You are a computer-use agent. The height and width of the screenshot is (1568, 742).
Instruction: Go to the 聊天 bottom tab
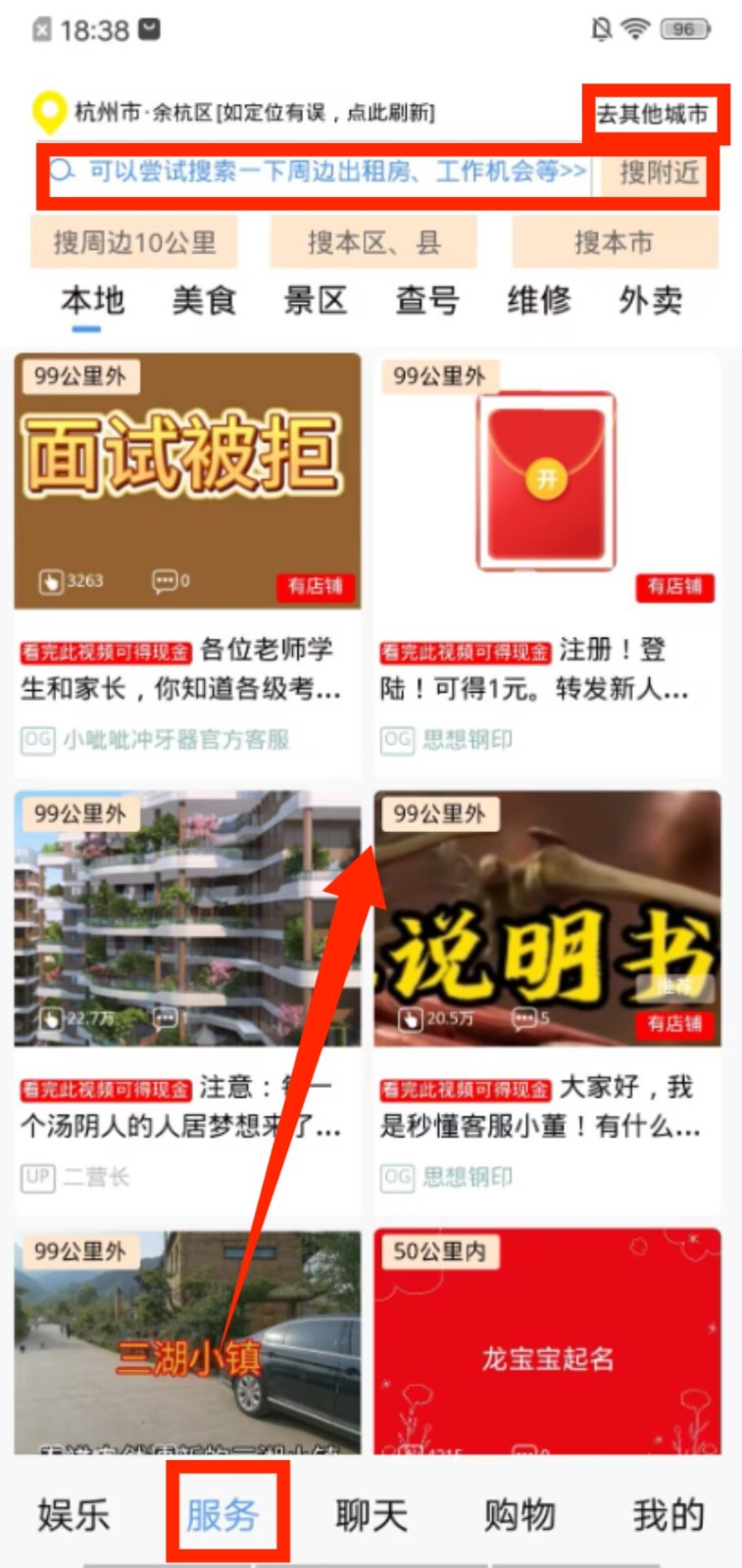[x=371, y=1514]
